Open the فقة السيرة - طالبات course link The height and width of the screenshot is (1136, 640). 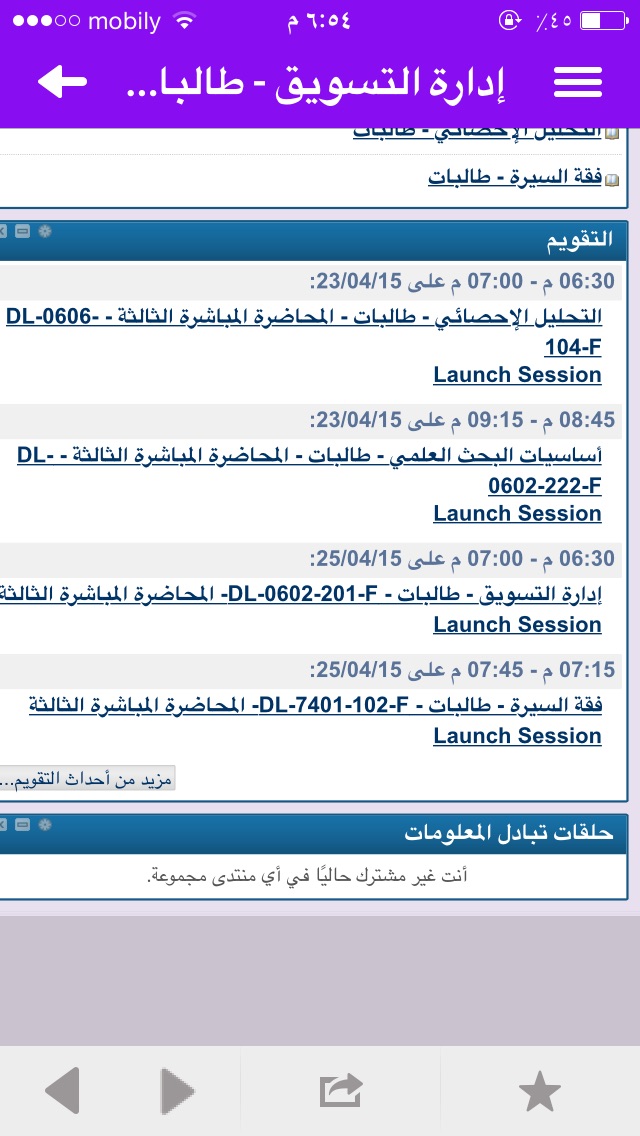(515, 178)
